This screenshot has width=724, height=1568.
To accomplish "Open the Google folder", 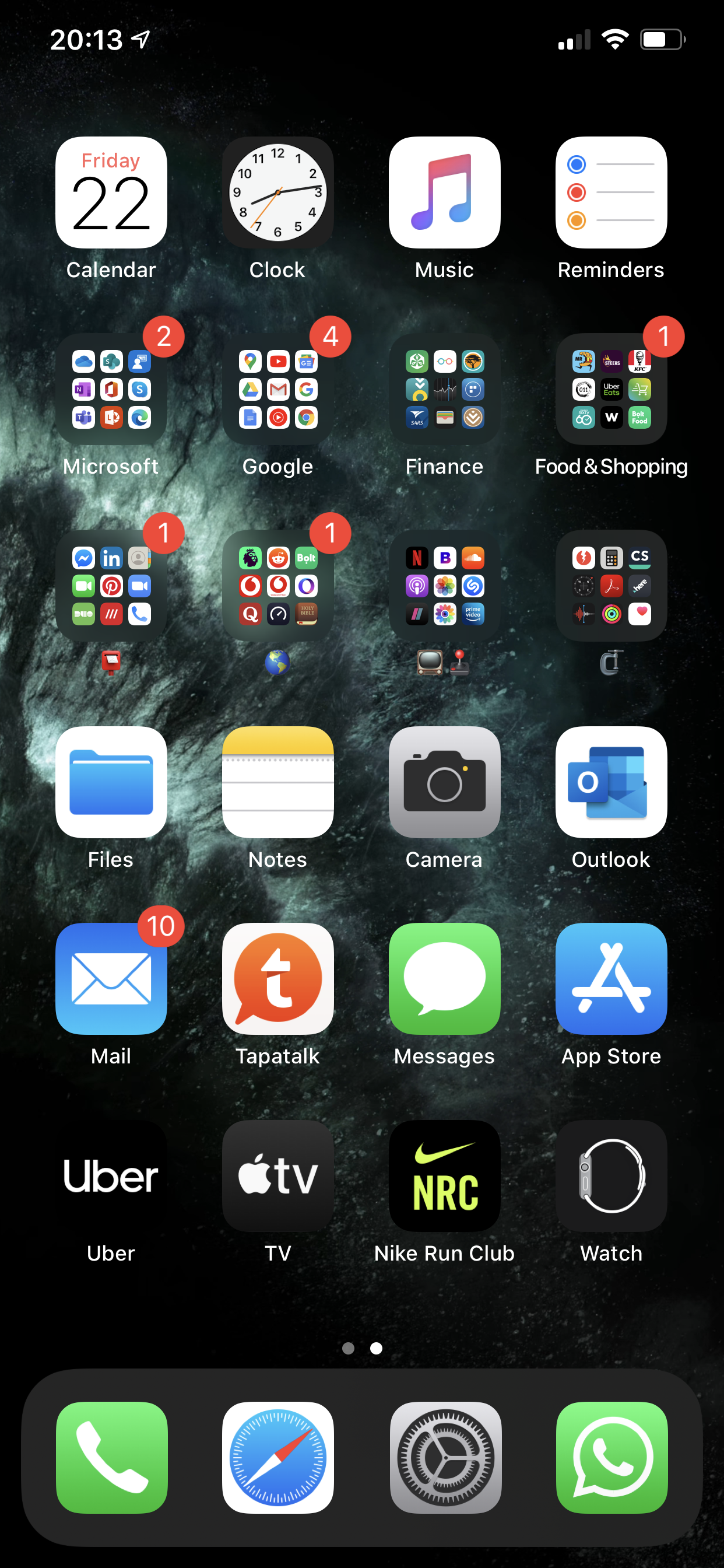I will coord(277,389).
